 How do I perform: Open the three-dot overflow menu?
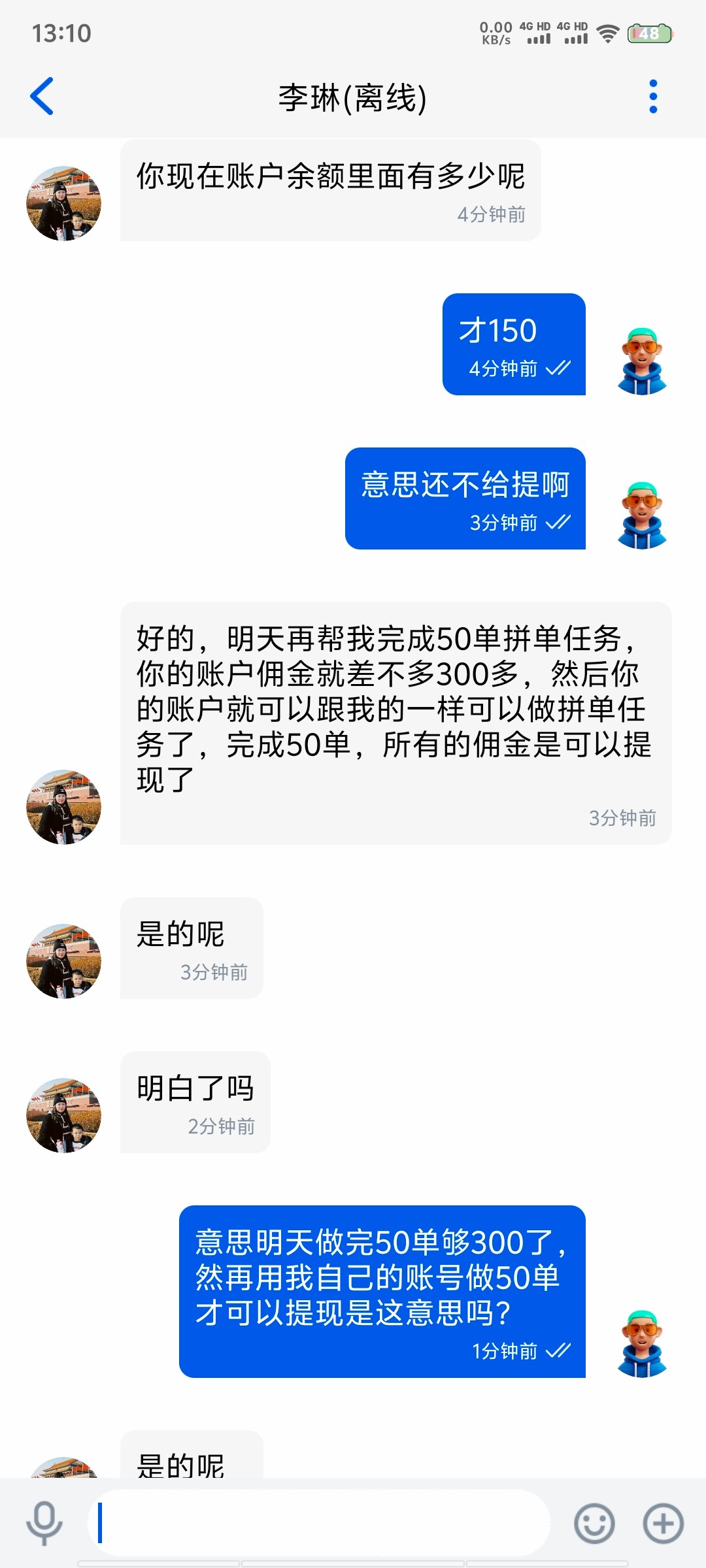pos(652,97)
